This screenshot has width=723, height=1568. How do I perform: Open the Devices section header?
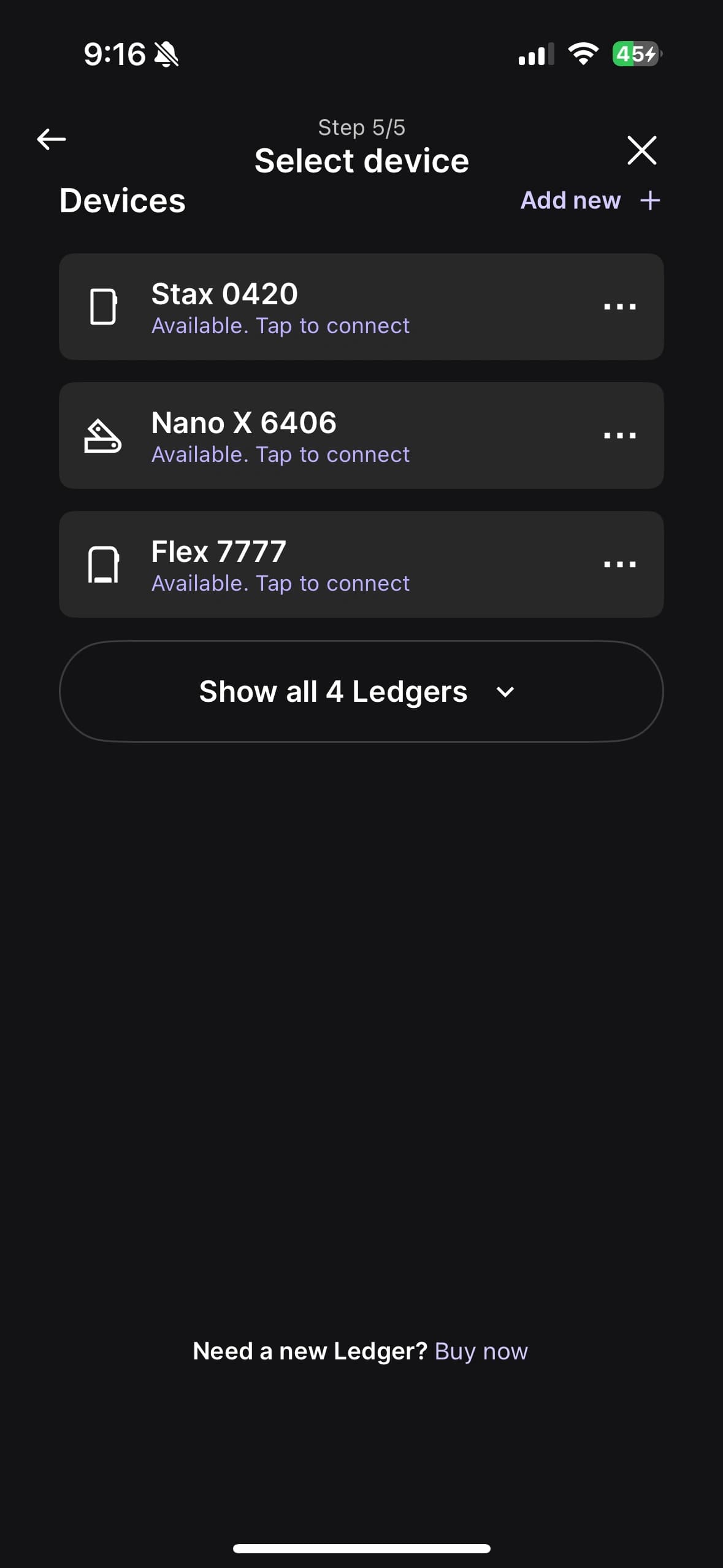coord(122,200)
